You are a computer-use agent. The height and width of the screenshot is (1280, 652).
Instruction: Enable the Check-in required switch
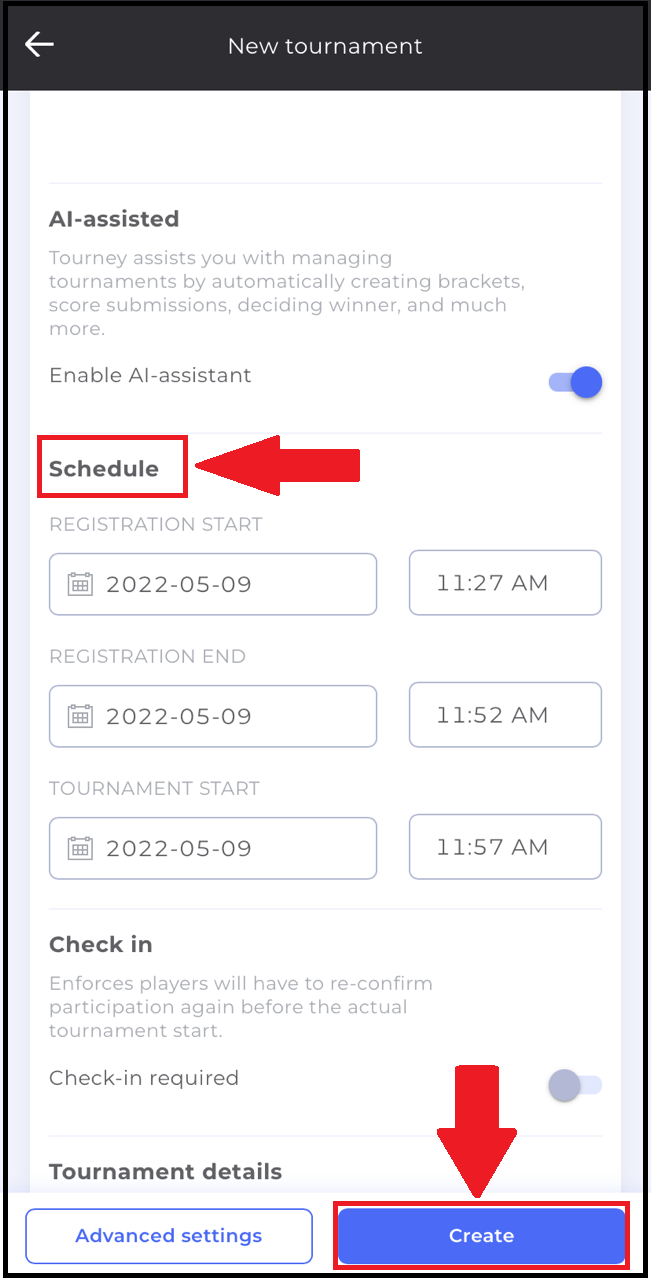coord(576,1085)
